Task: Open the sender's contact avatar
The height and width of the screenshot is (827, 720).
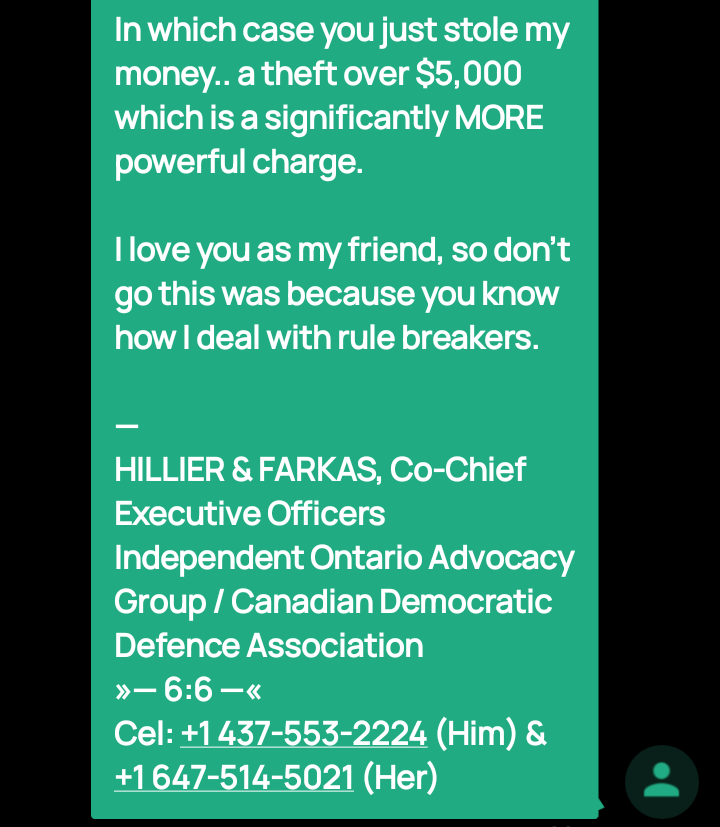Action: 661,781
